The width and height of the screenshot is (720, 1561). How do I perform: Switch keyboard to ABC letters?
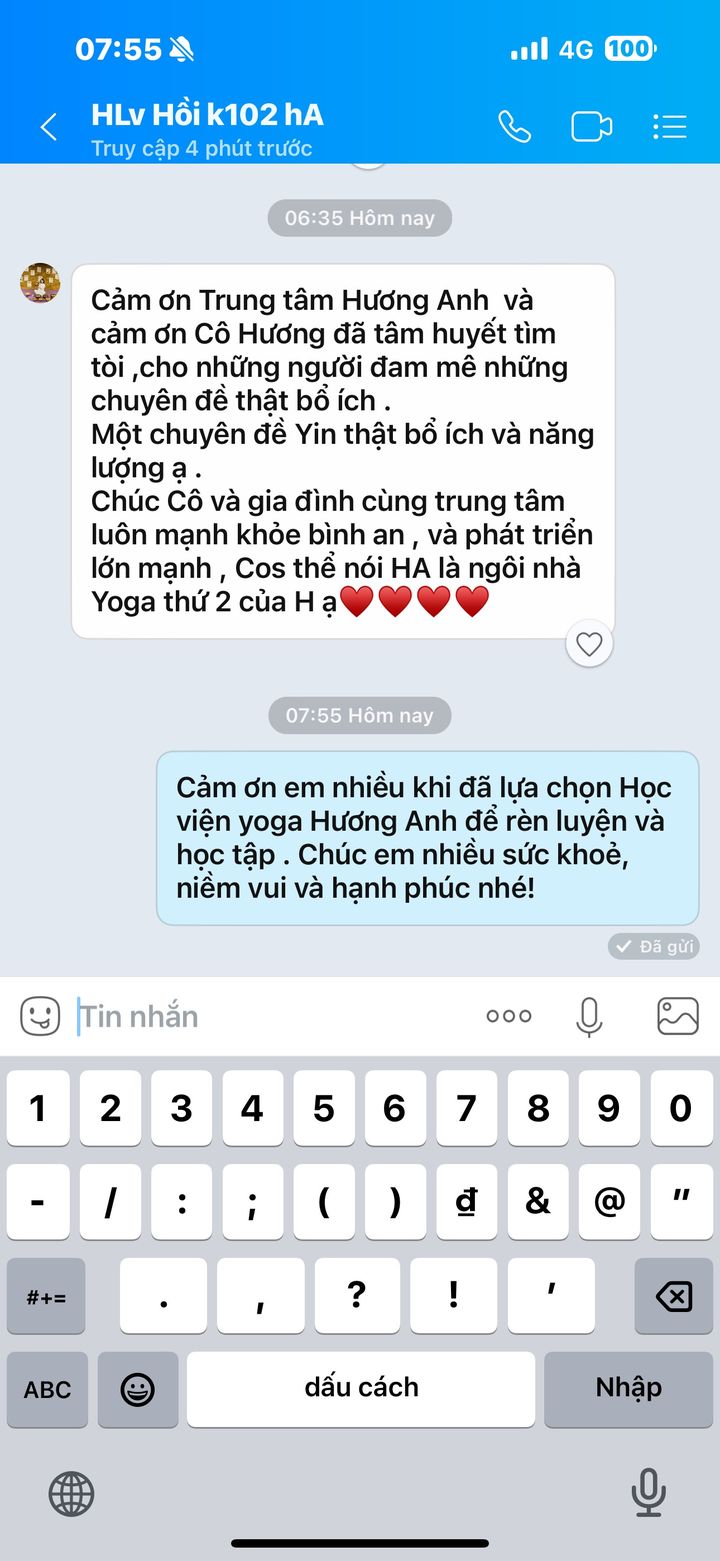pos(47,1389)
